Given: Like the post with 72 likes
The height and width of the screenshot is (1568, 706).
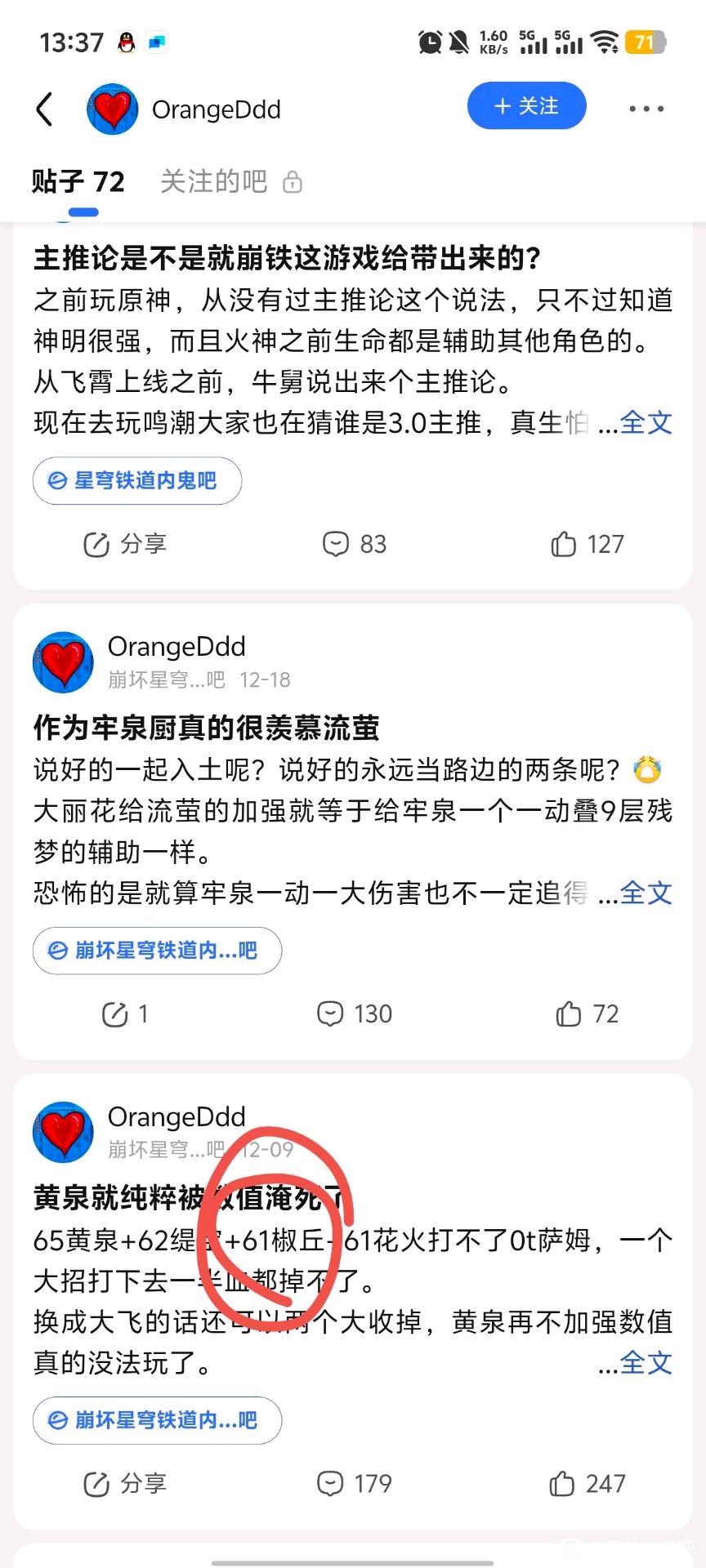Looking at the screenshot, I should (588, 1014).
